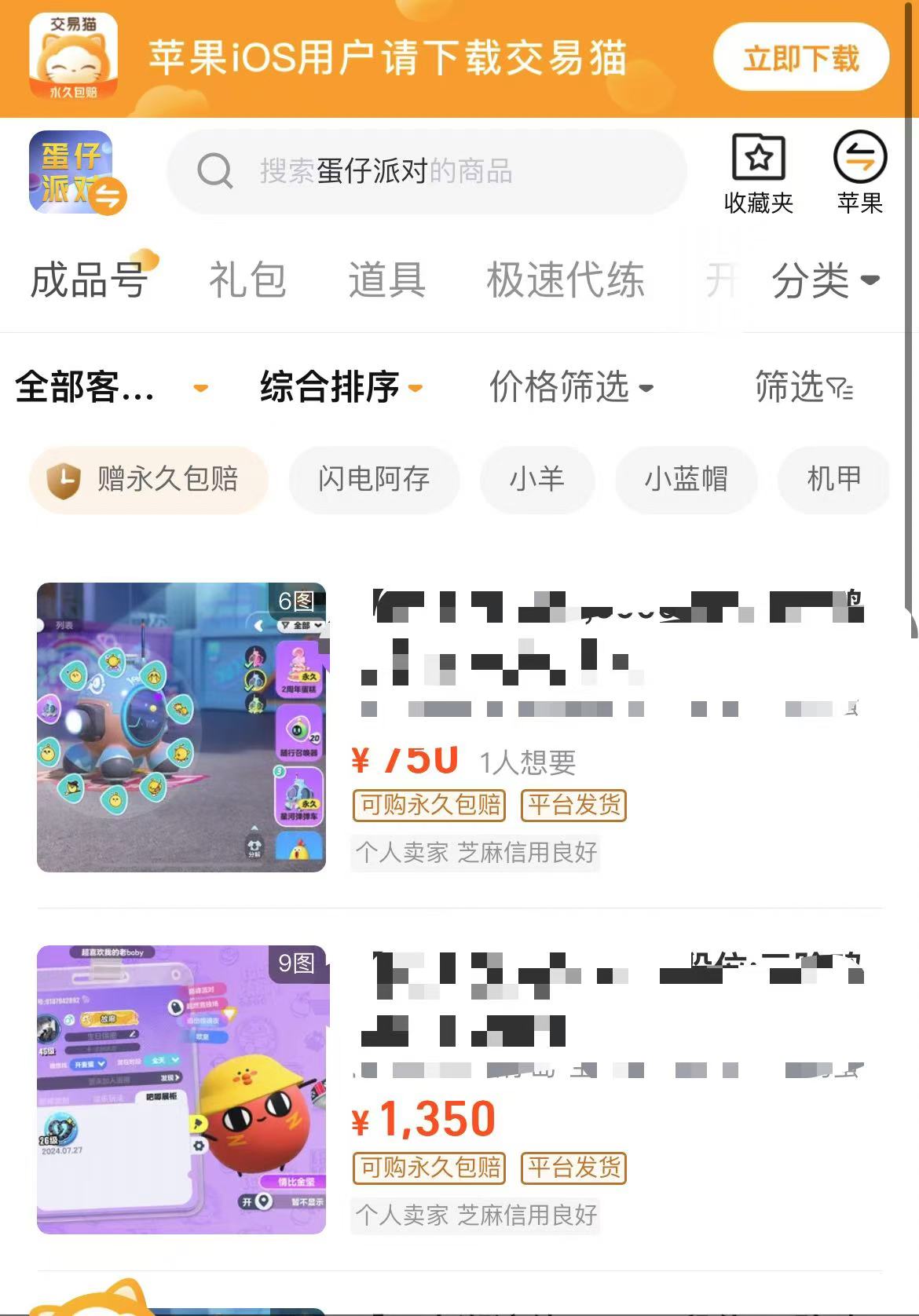Expand the 综合排序 sort dropdown
Viewport: 919px width, 1316px height.
tap(341, 387)
